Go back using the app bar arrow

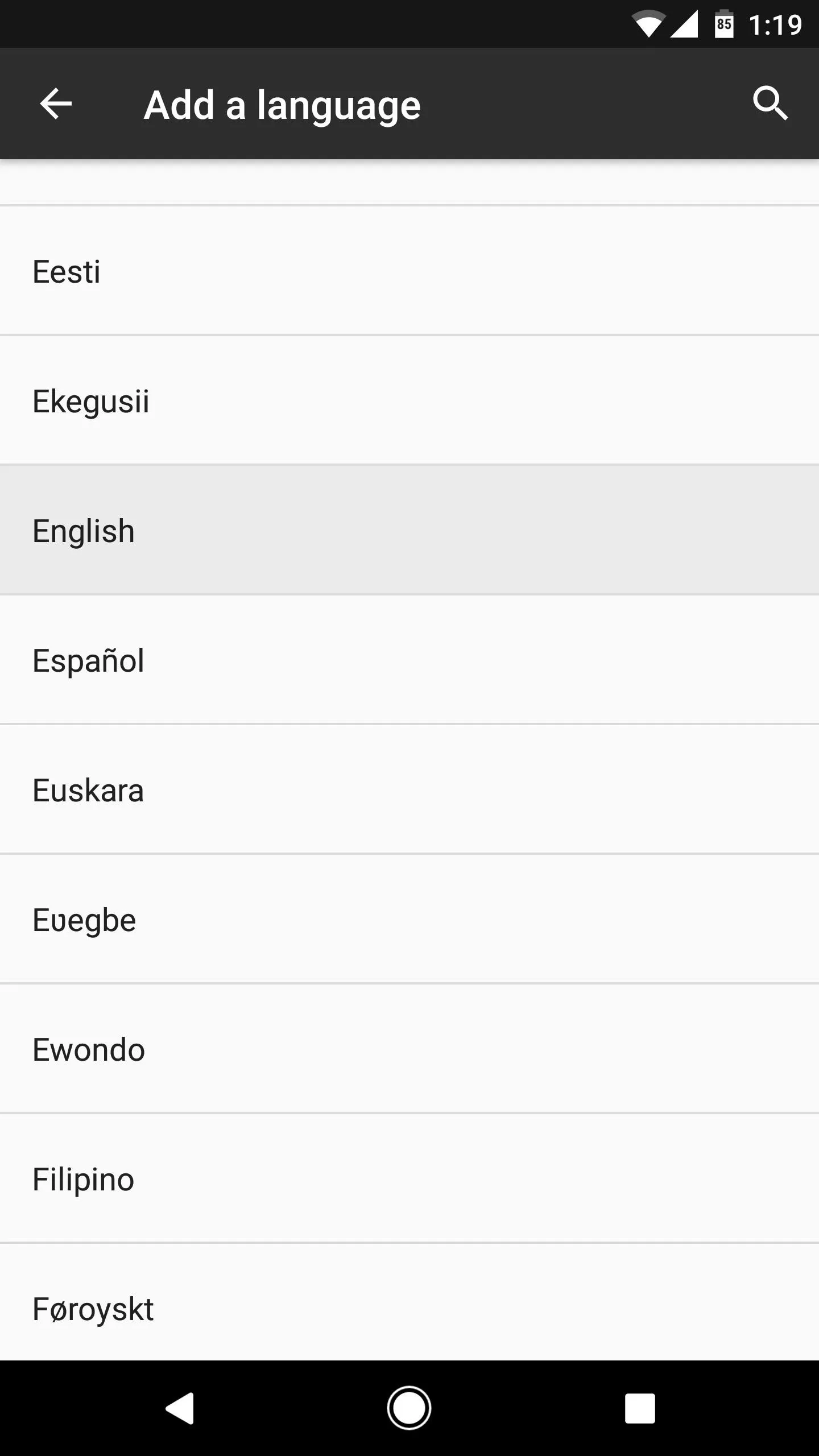(x=56, y=104)
